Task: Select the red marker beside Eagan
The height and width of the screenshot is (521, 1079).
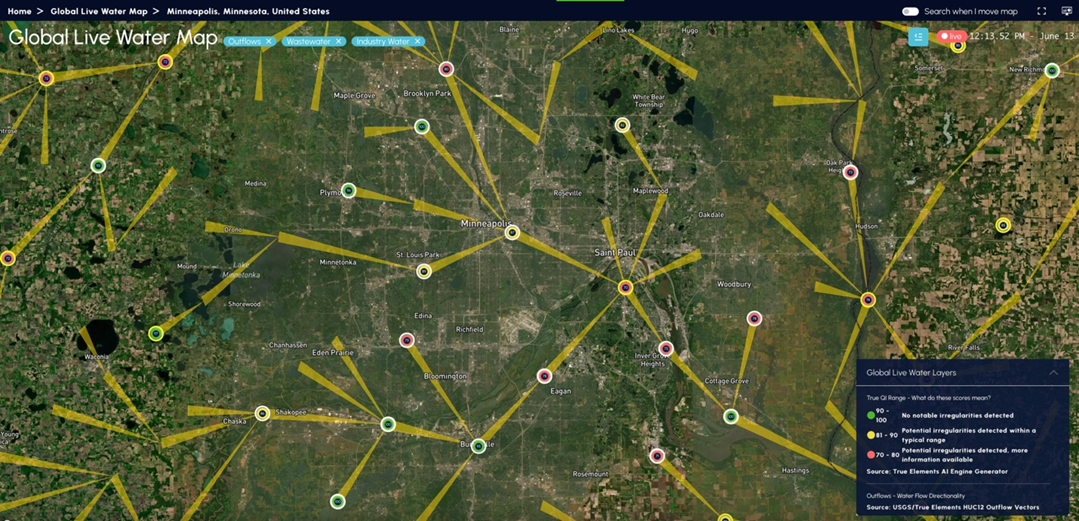Action: tap(544, 376)
